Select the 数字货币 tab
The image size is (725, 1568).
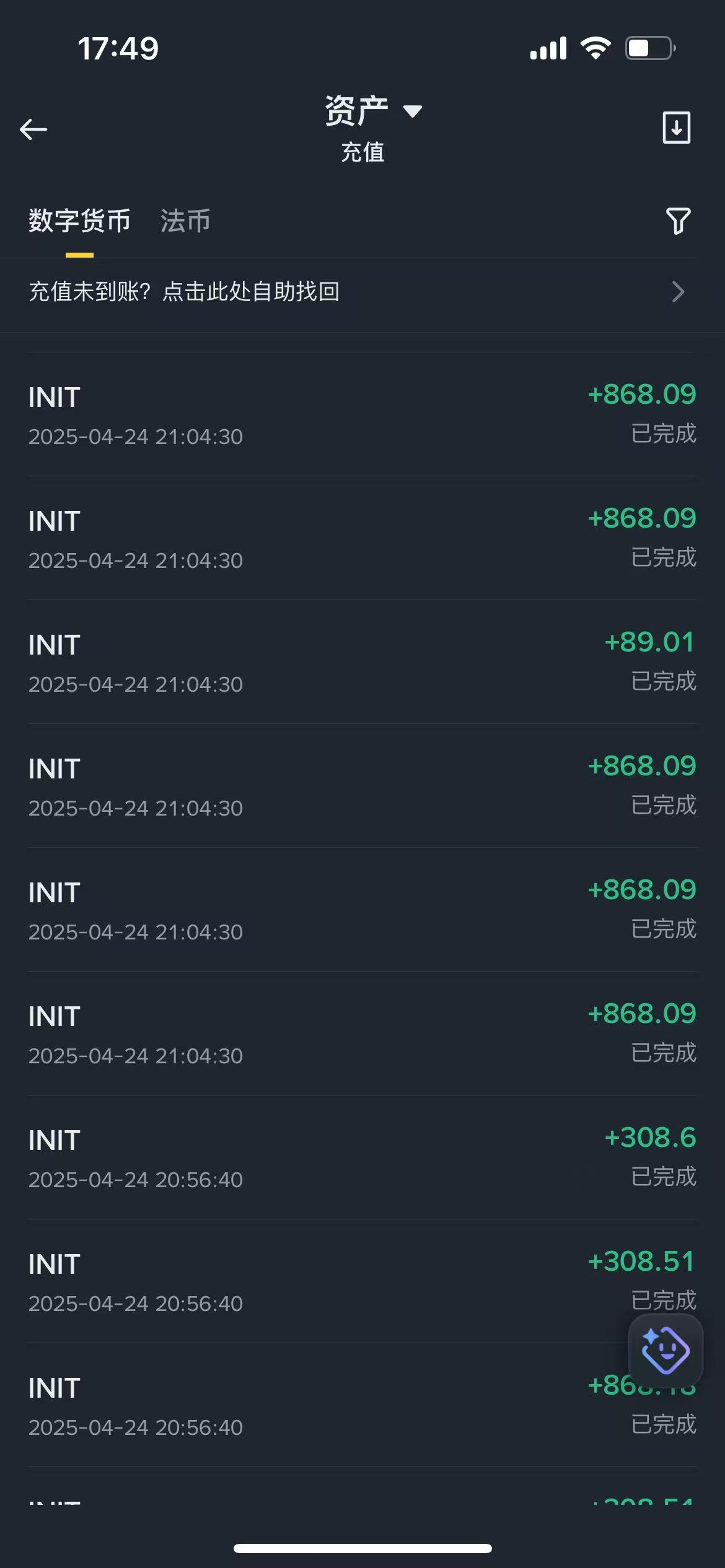pyautogui.click(x=79, y=221)
